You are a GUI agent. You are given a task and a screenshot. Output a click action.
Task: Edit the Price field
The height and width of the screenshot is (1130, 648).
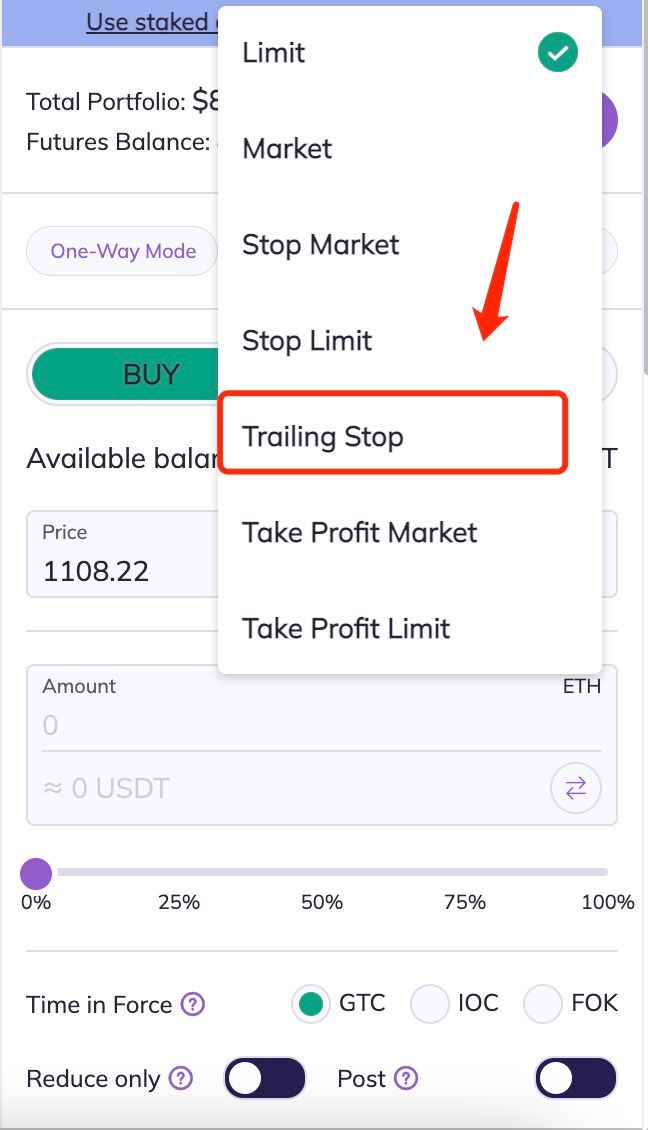point(123,554)
